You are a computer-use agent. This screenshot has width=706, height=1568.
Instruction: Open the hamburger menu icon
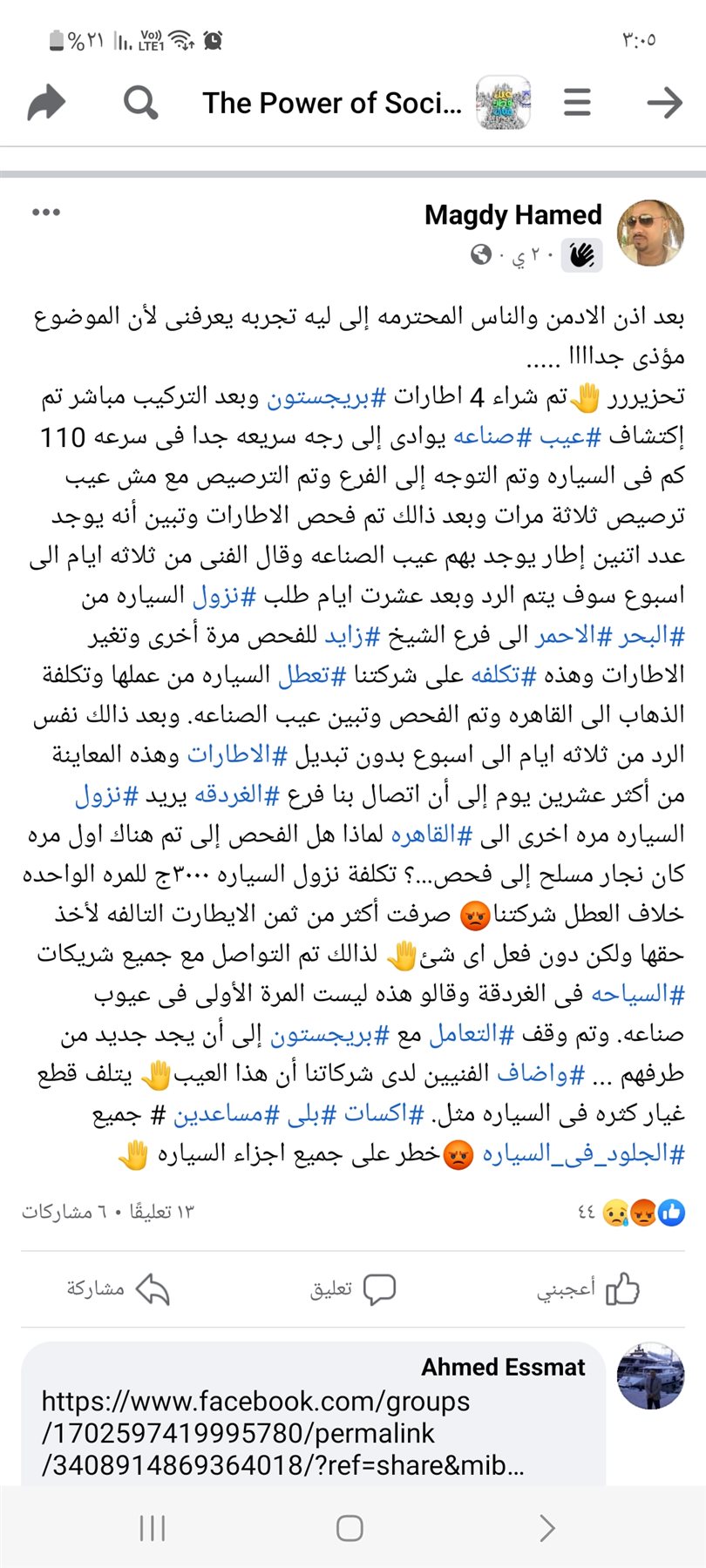(x=577, y=103)
